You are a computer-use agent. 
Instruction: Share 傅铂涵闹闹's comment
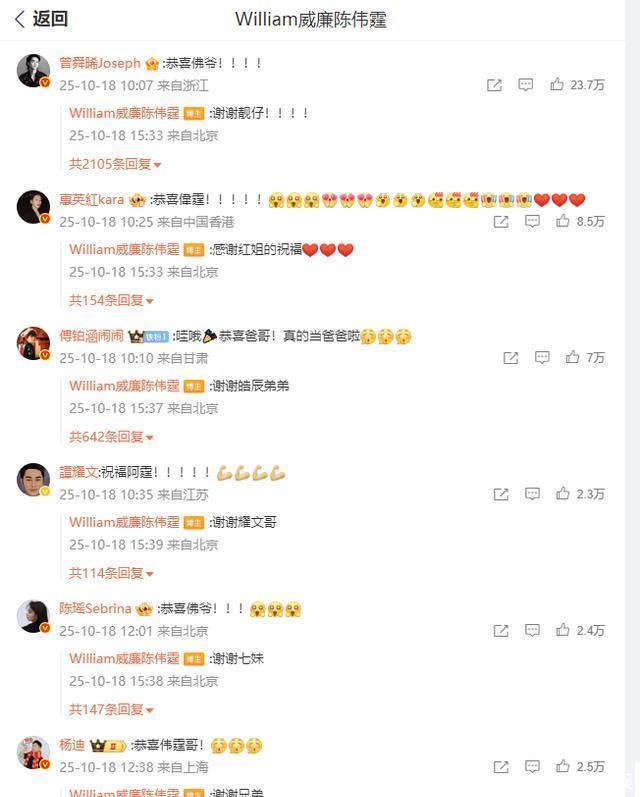pos(510,358)
